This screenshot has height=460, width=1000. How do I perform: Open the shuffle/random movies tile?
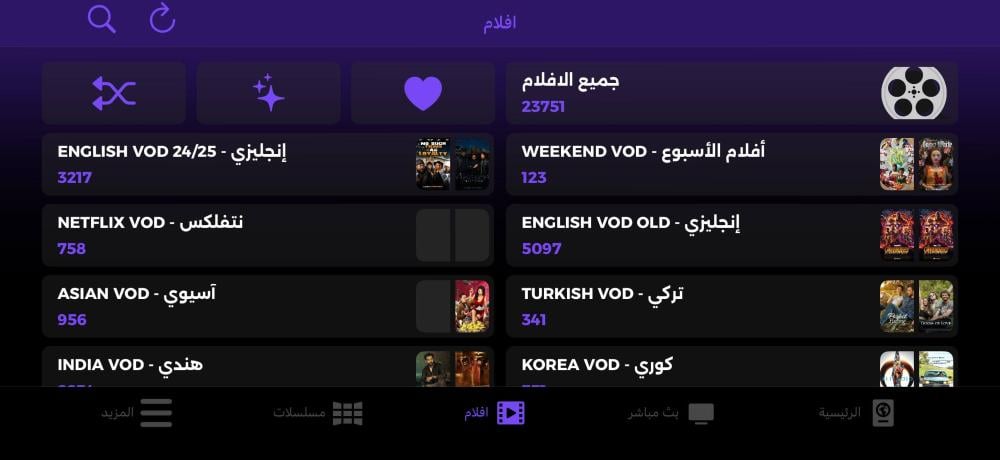pos(113,93)
